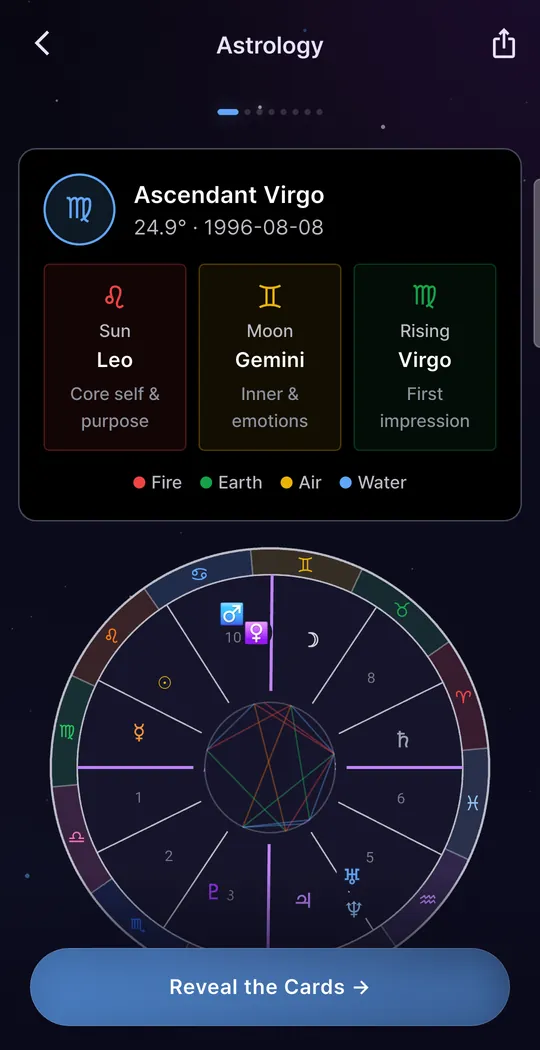Open the Rising Virgo card

point(425,357)
